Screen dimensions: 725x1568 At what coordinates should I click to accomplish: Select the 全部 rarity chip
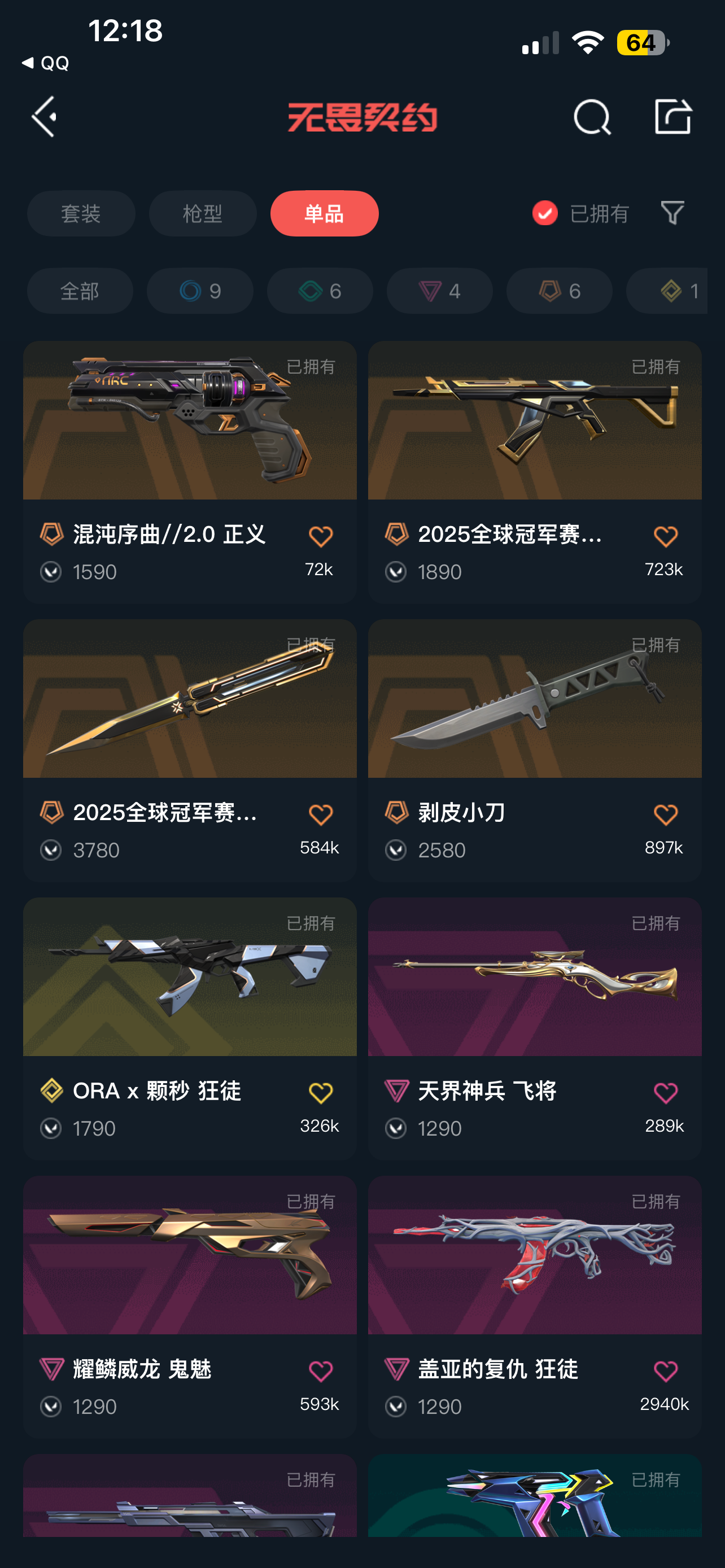pyautogui.click(x=80, y=291)
